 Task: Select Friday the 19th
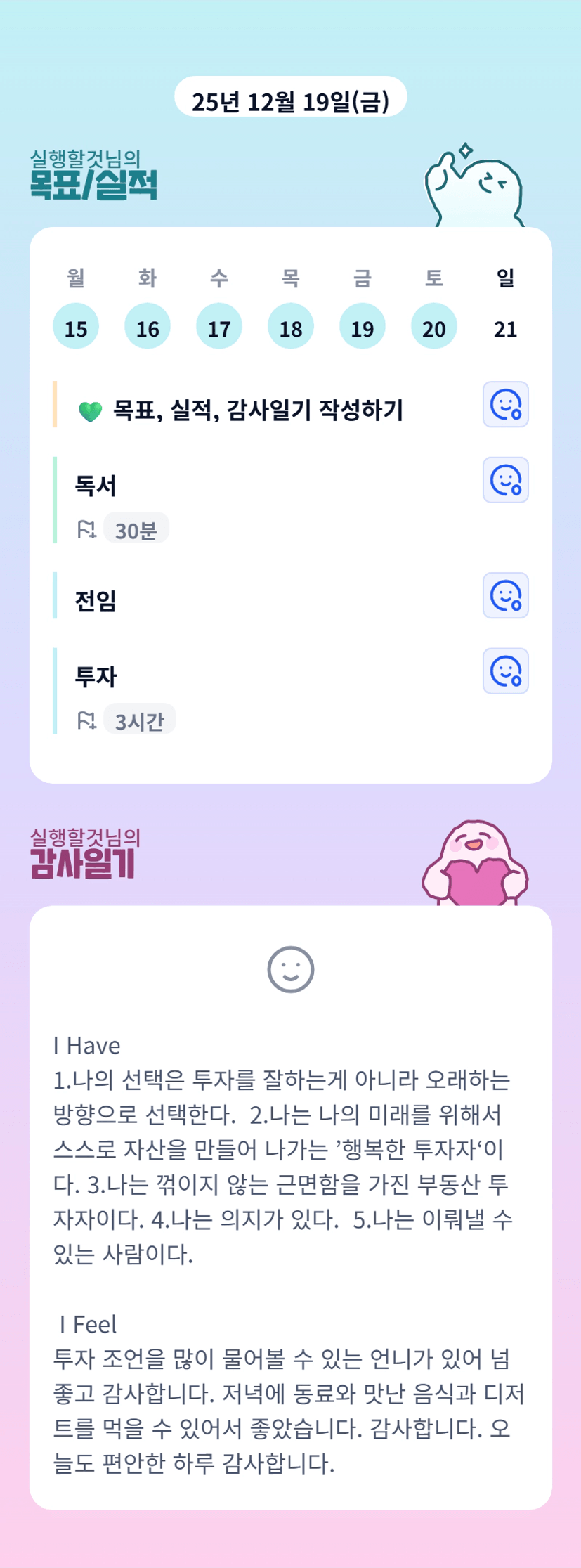pos(363,326)
